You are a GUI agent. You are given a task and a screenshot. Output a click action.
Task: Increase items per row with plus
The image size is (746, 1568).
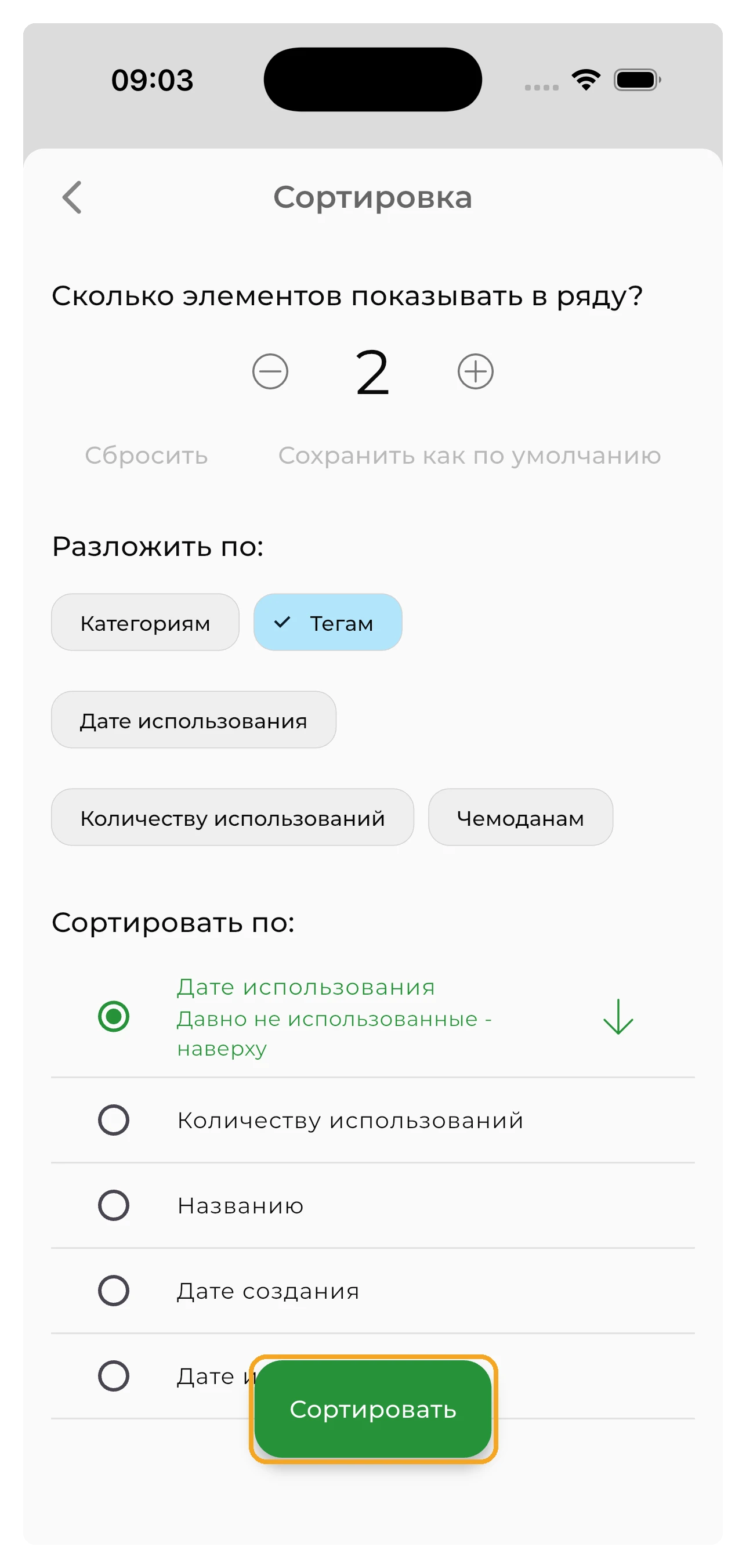tap(475, 371)
